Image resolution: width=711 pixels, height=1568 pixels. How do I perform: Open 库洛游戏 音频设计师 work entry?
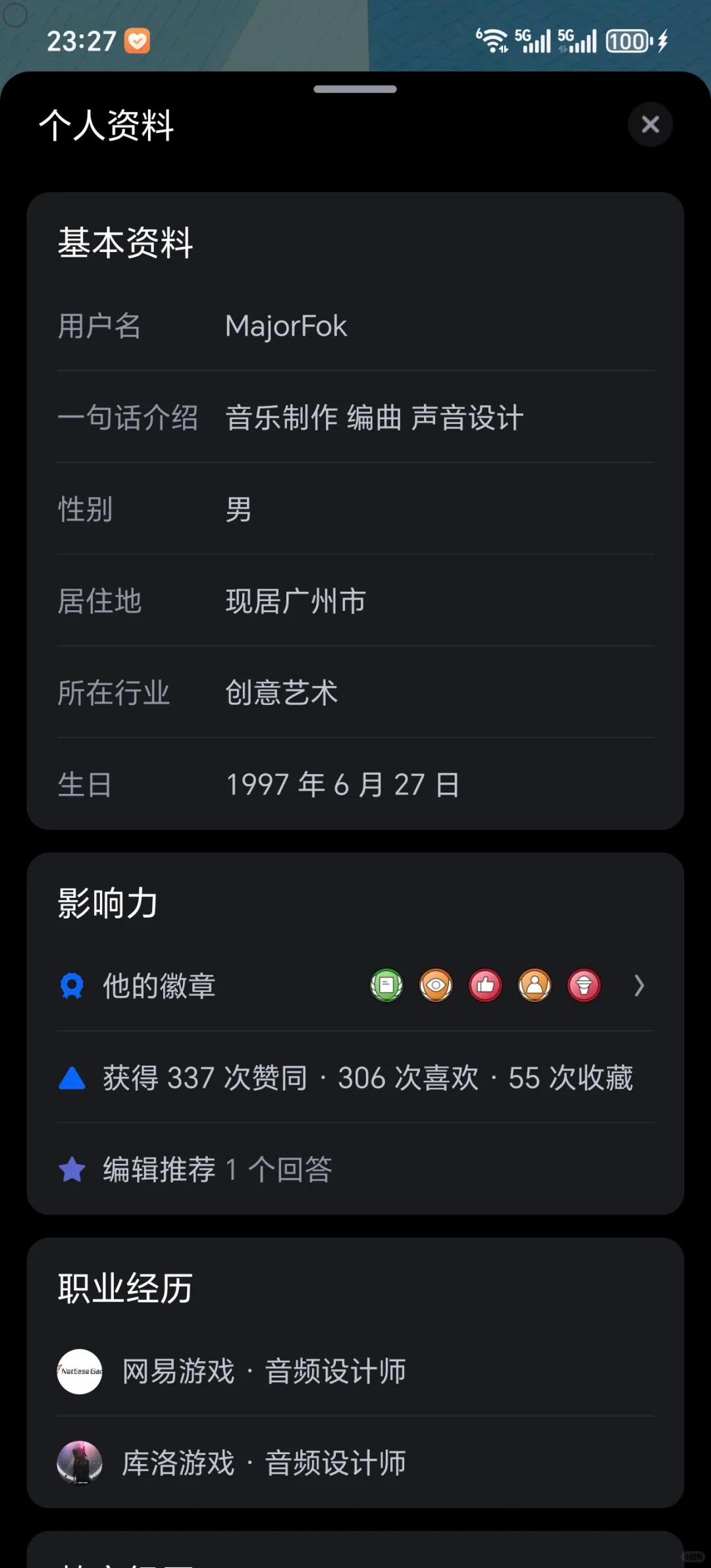263,1463
